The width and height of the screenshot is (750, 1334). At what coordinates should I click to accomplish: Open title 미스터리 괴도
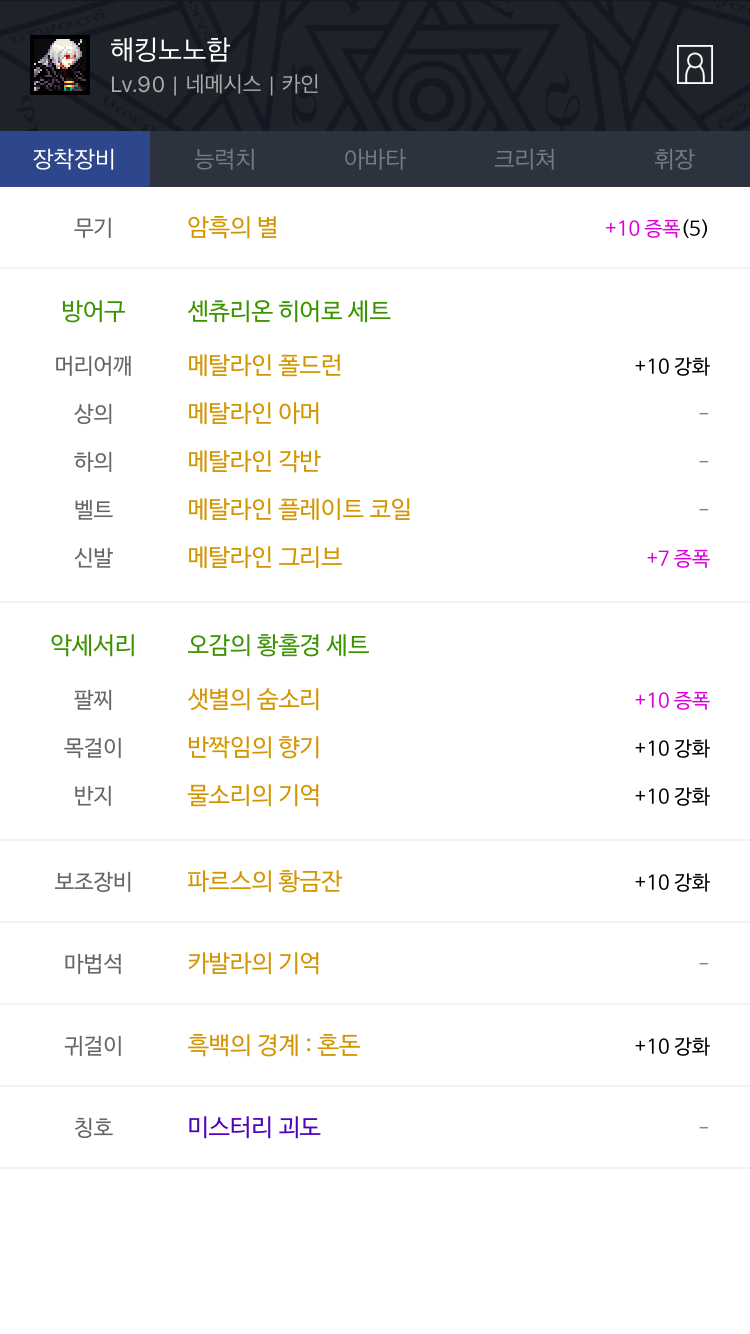pyautogui.click(x=254, y=1127)
